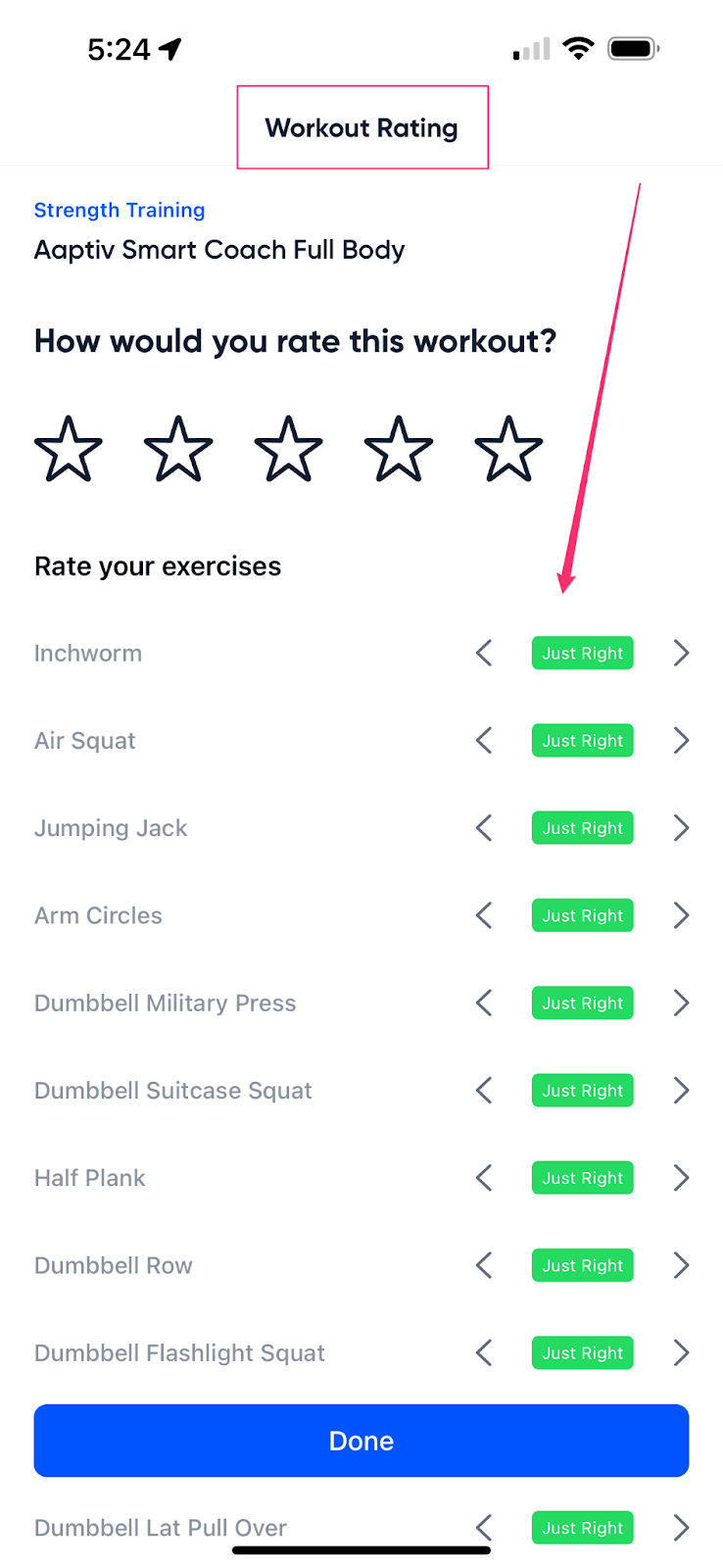The image size is (723, 1568).
Task: Tap the right chevron for Half Plank
Action: coord(682,1178)
